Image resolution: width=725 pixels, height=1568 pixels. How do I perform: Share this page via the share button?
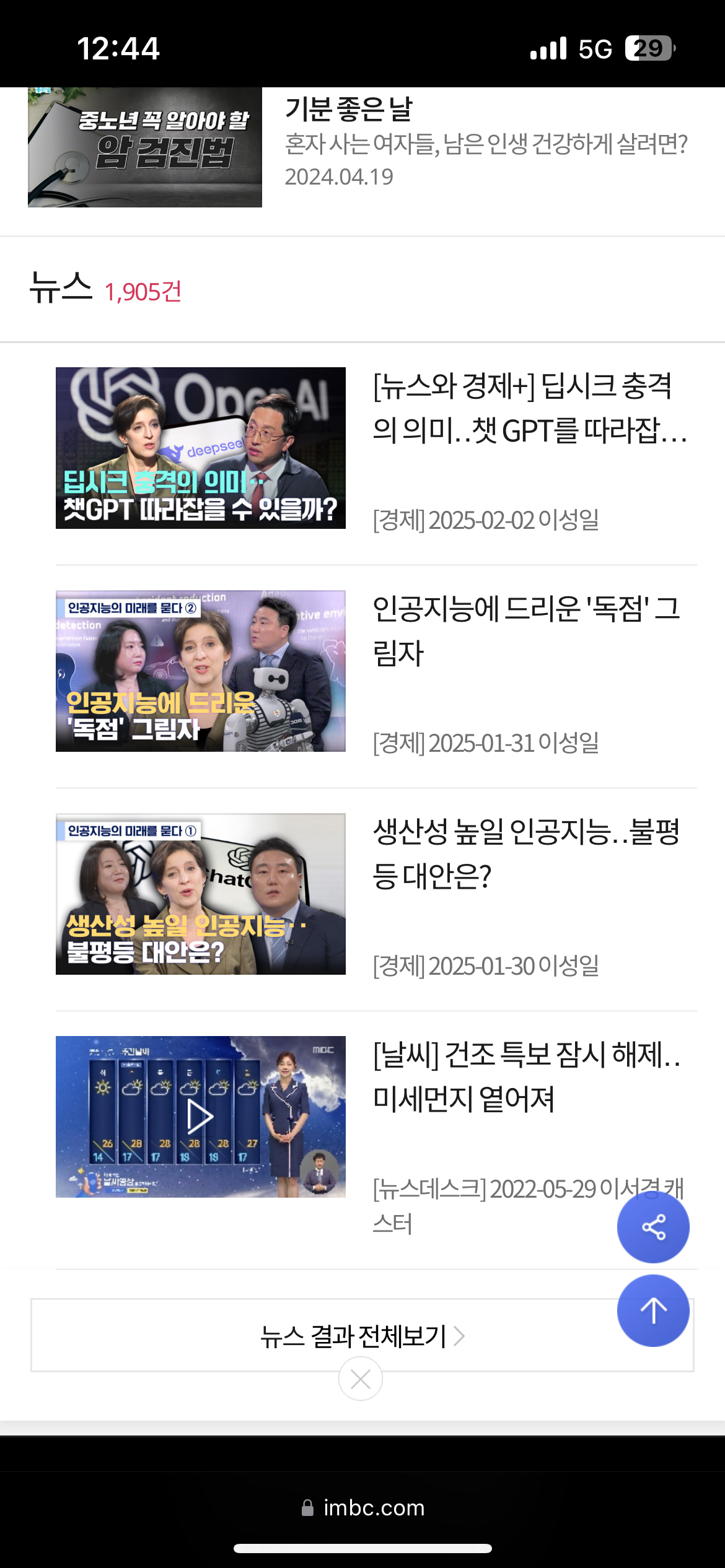pos(653,1227)
